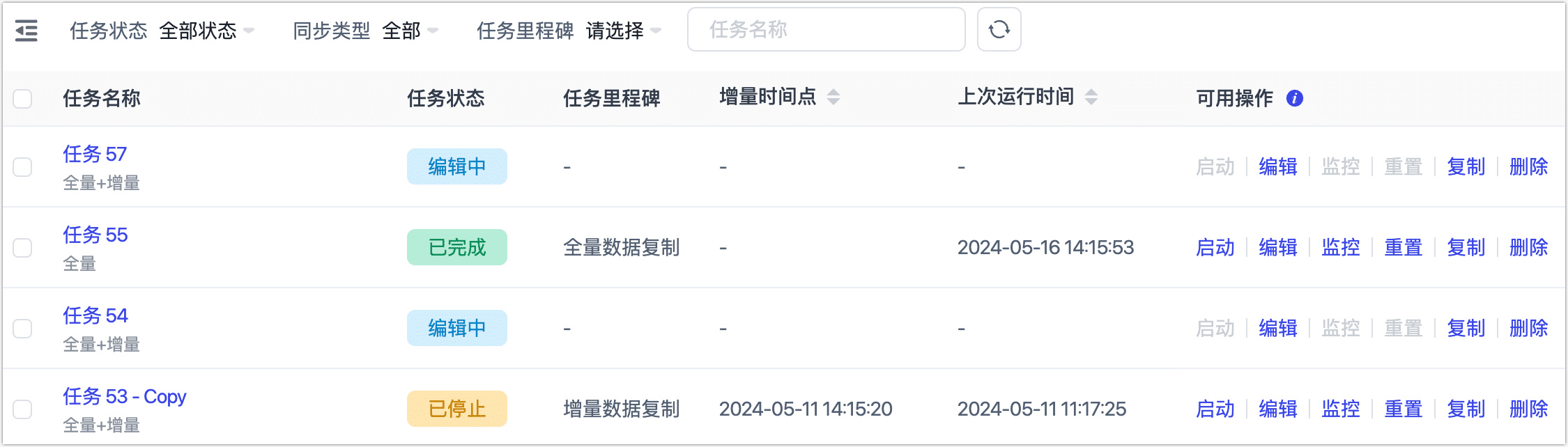Viewport: 1568px width, 447px height.
Task: Tick the checkbox for 任务 53 - Copy
Action: 22,409
